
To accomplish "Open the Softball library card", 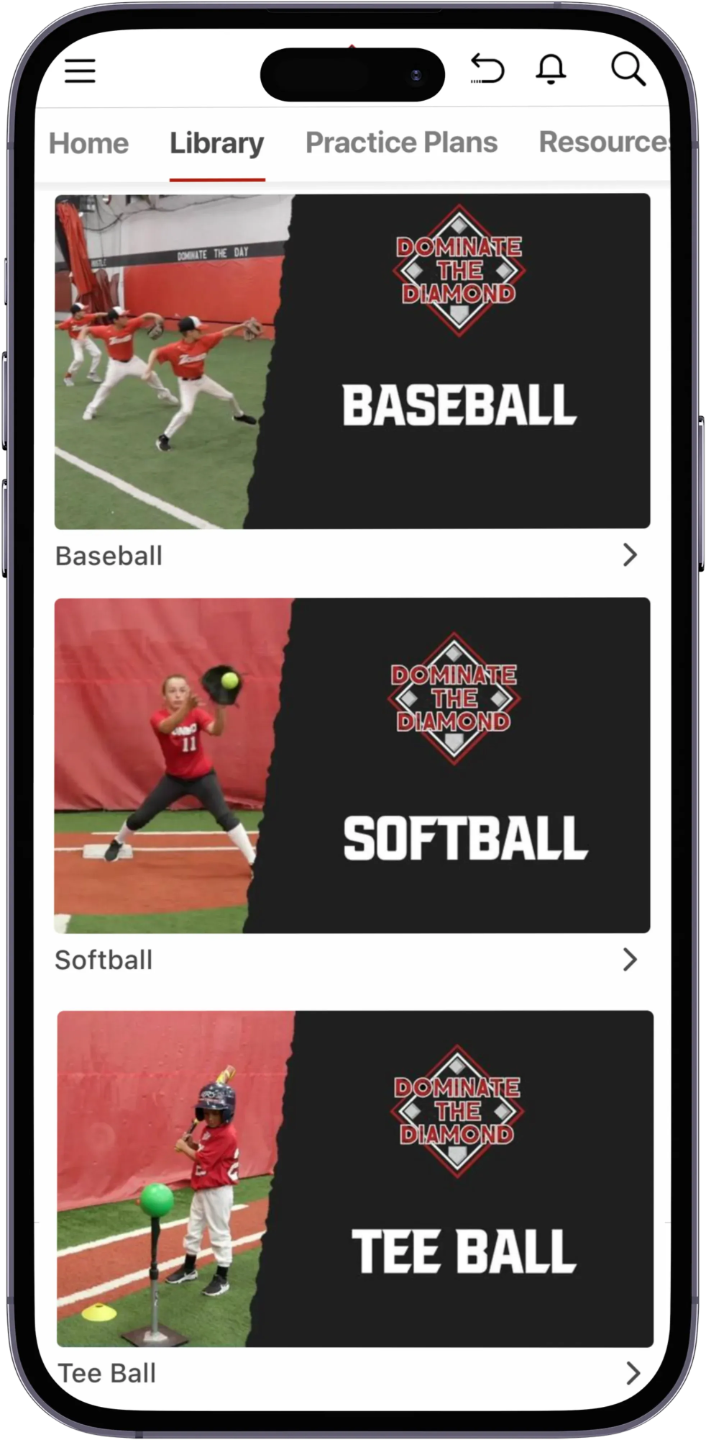I will pos(352,766).
